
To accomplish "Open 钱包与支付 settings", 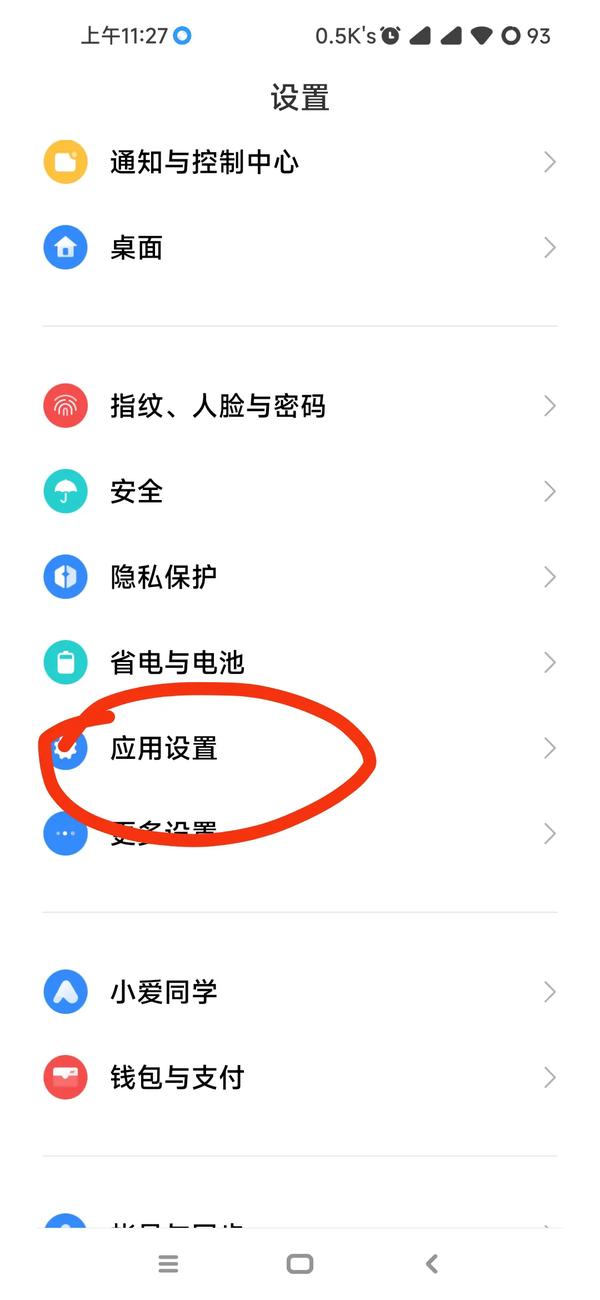I will [300, 1077].
